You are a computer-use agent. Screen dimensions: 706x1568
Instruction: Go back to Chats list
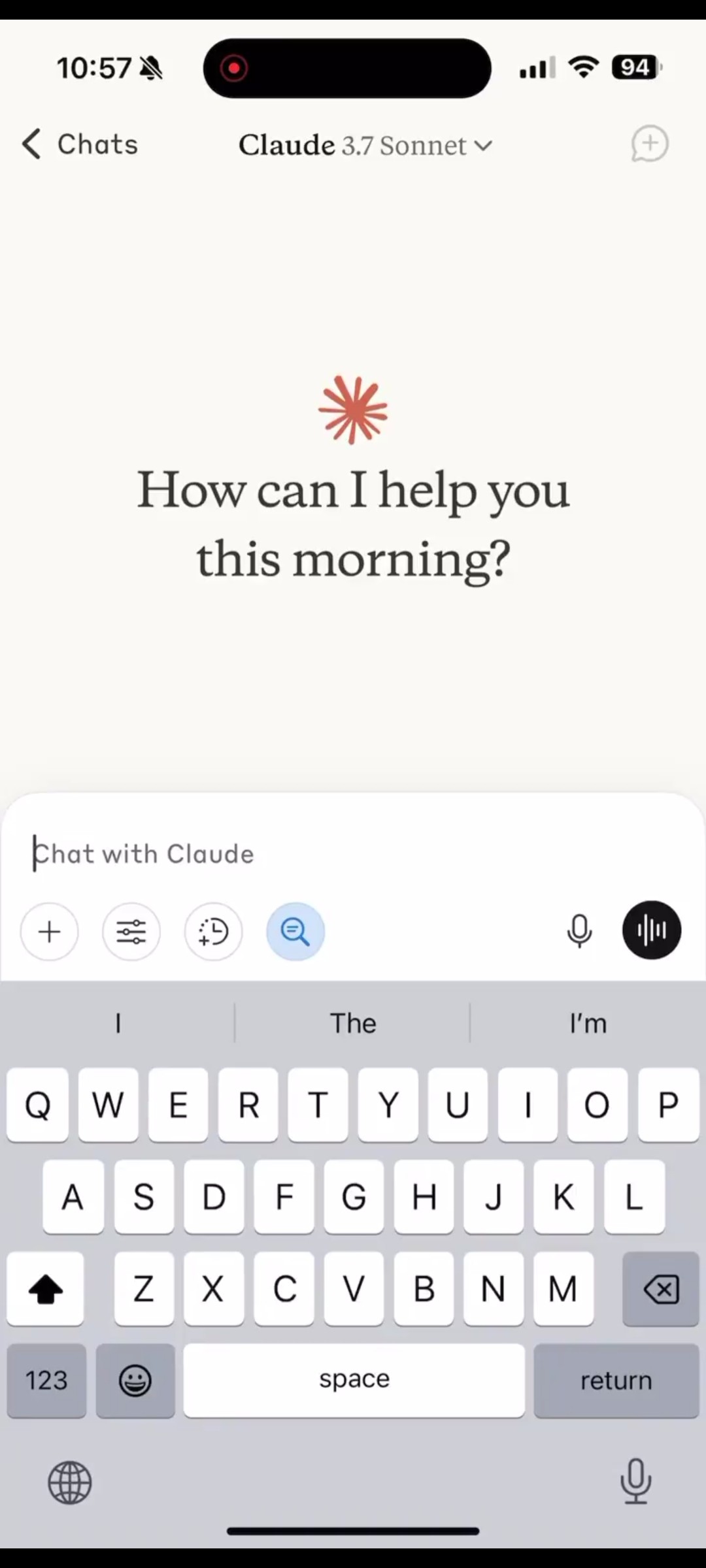coord(80,144)
